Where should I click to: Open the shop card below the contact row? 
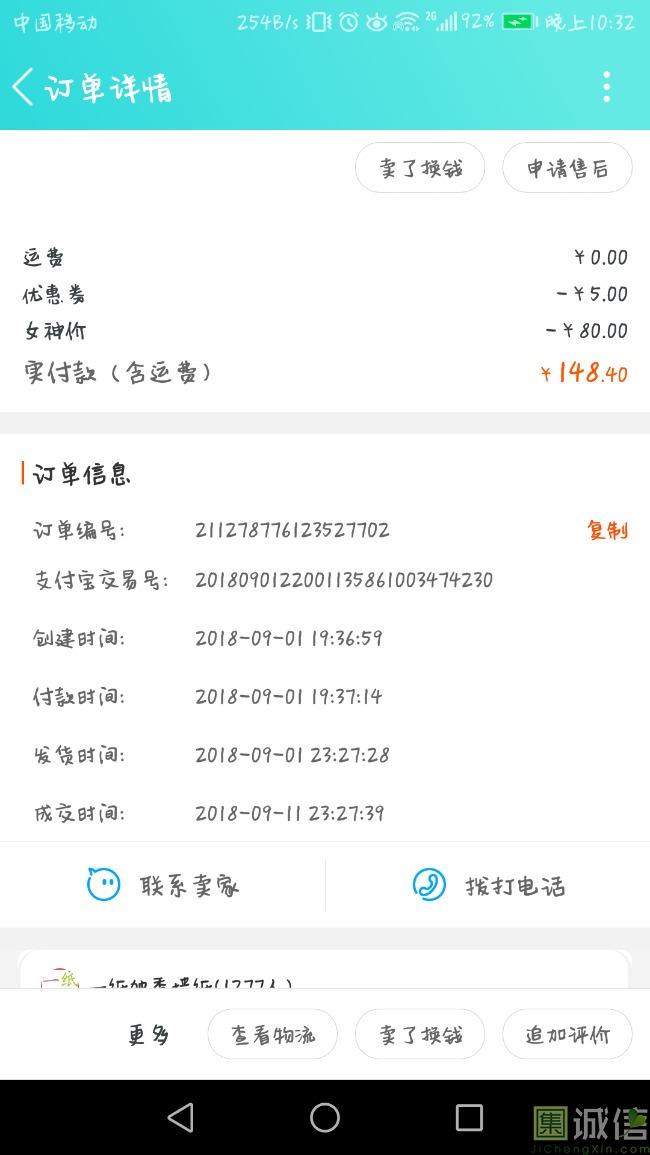click(324, 969)
